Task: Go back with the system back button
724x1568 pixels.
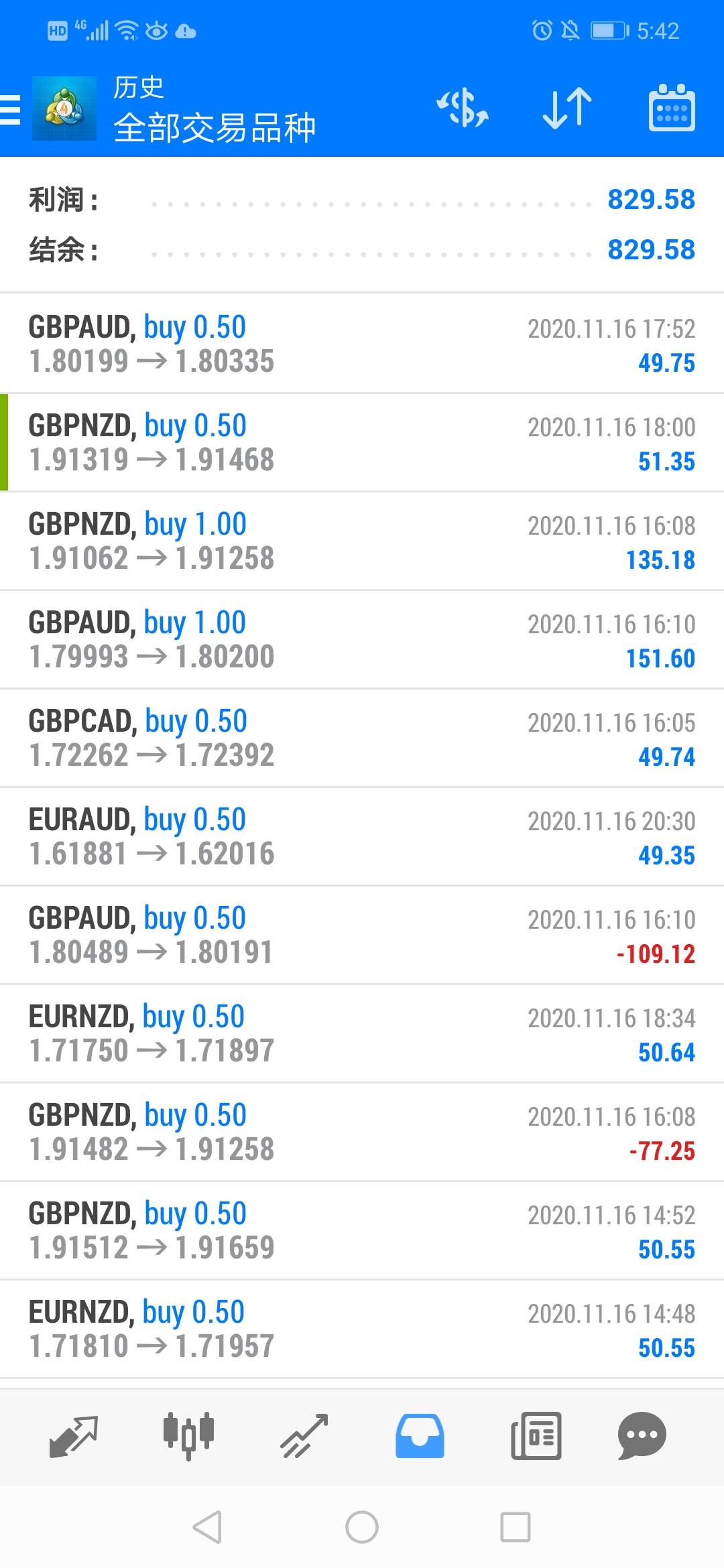Action: coord(207,1527)
